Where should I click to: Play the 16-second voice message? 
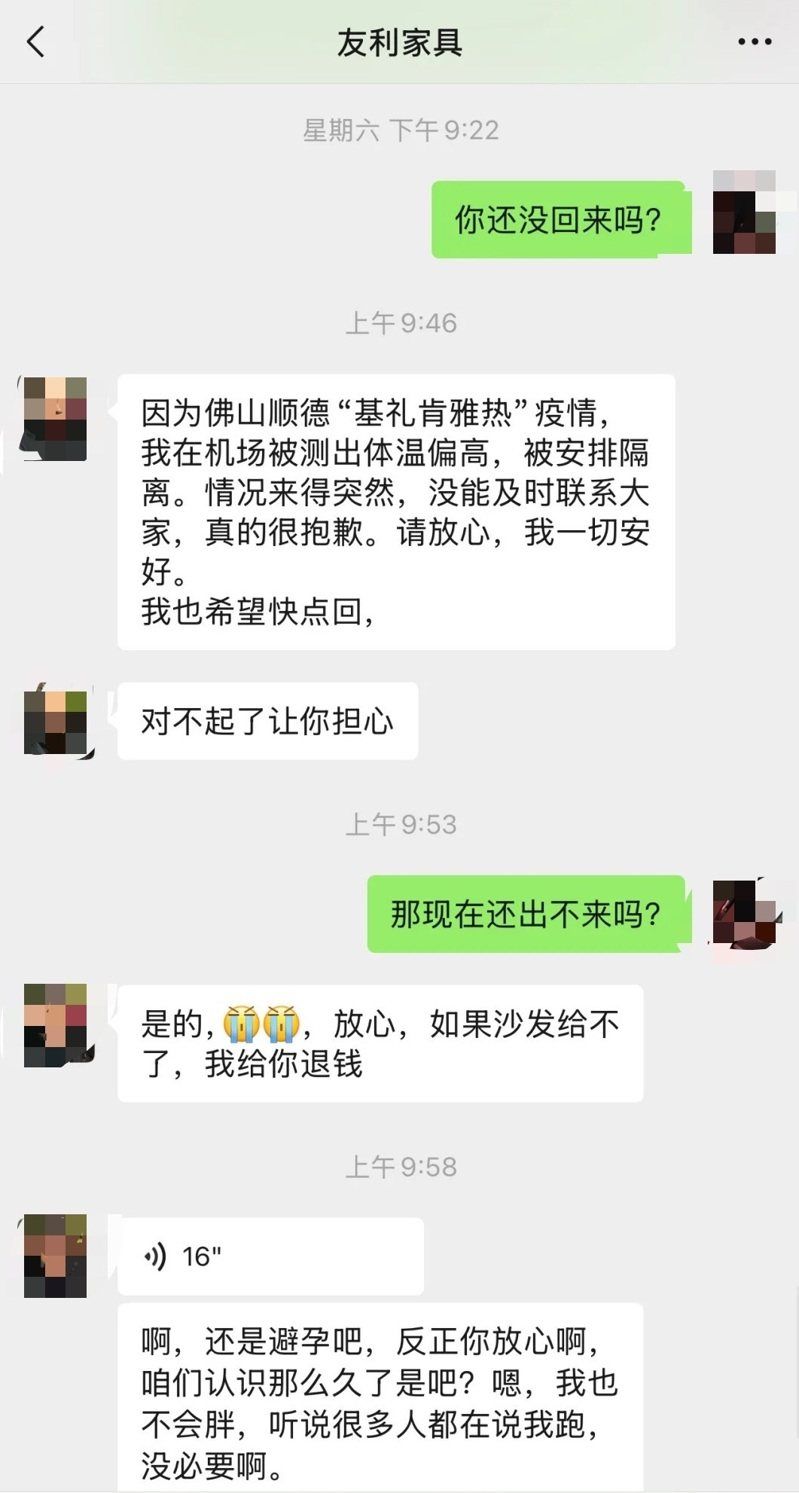point(270,1256)
